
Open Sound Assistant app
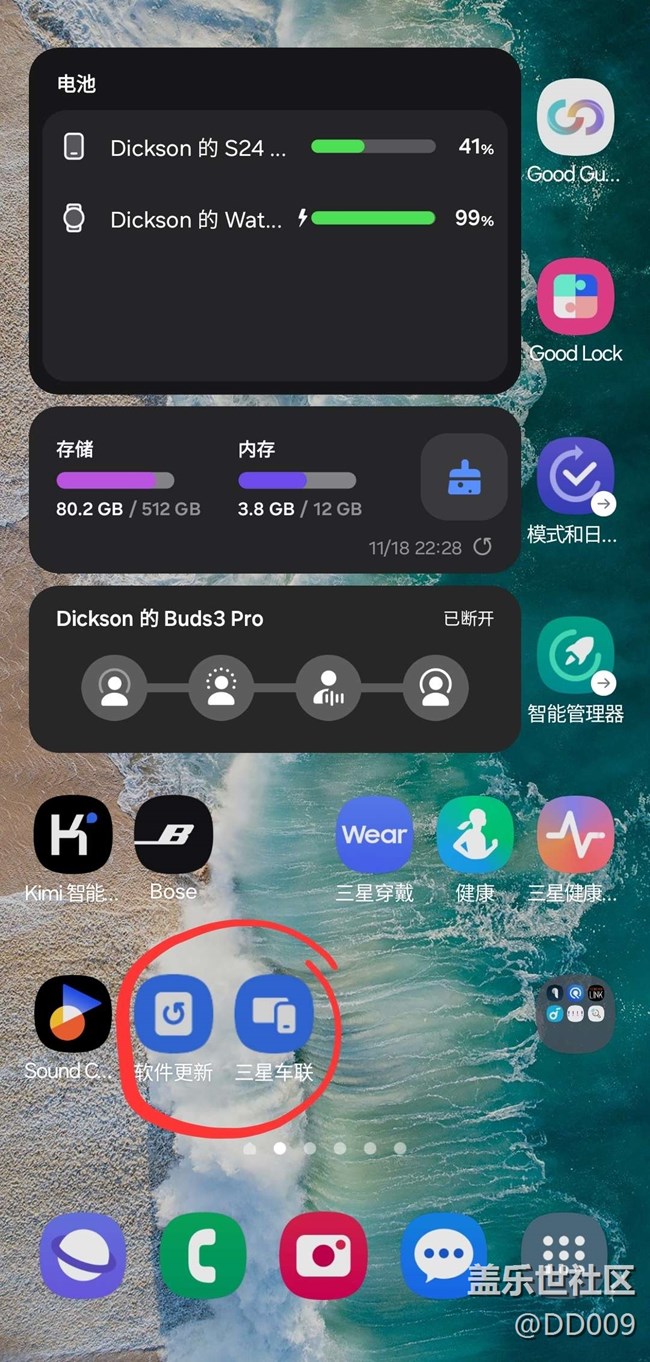tap(73, 1015)
